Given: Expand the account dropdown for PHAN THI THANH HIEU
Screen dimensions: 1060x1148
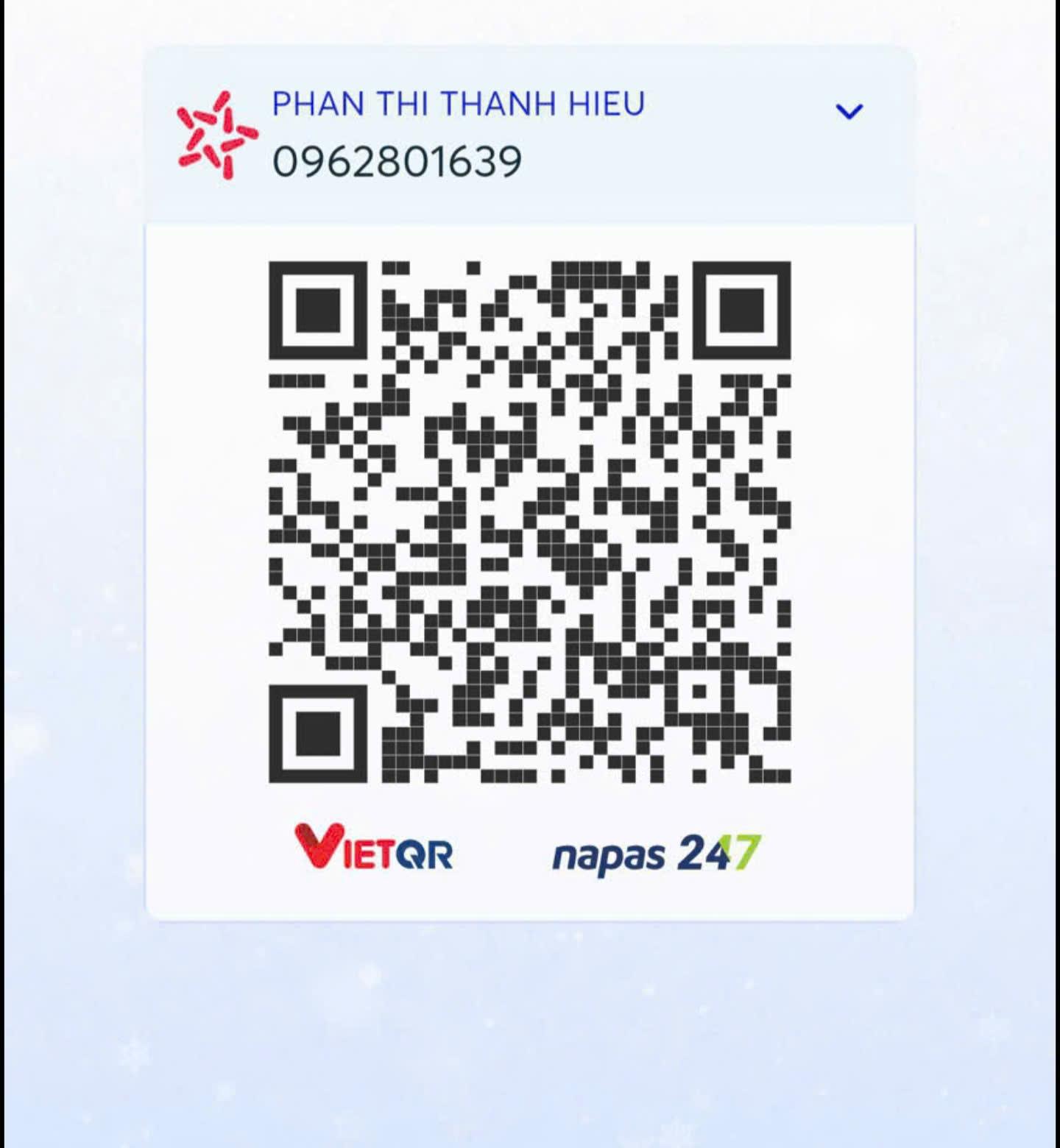Looking at the screenshot, I should pos(849,111).
